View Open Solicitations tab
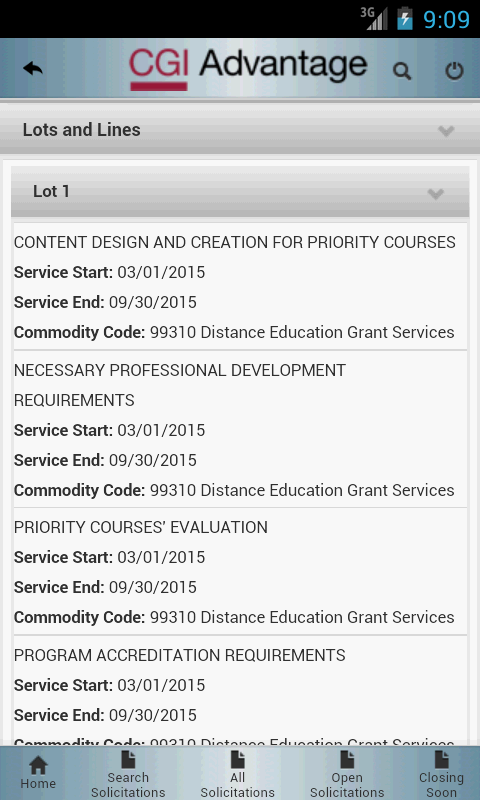480x800 pixels. click(x=347, y=774)
